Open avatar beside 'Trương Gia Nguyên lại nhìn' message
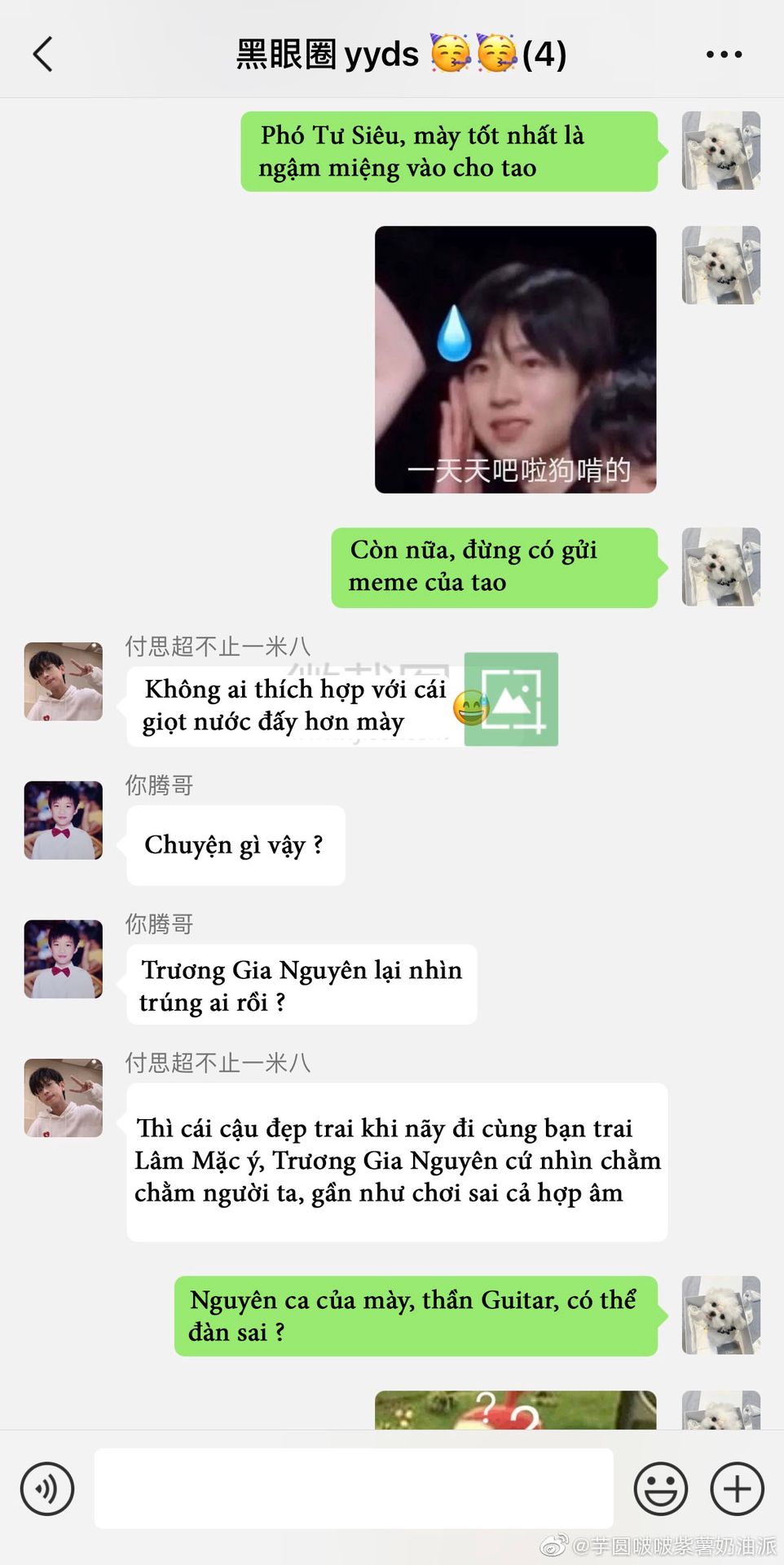 pos(64,959)
